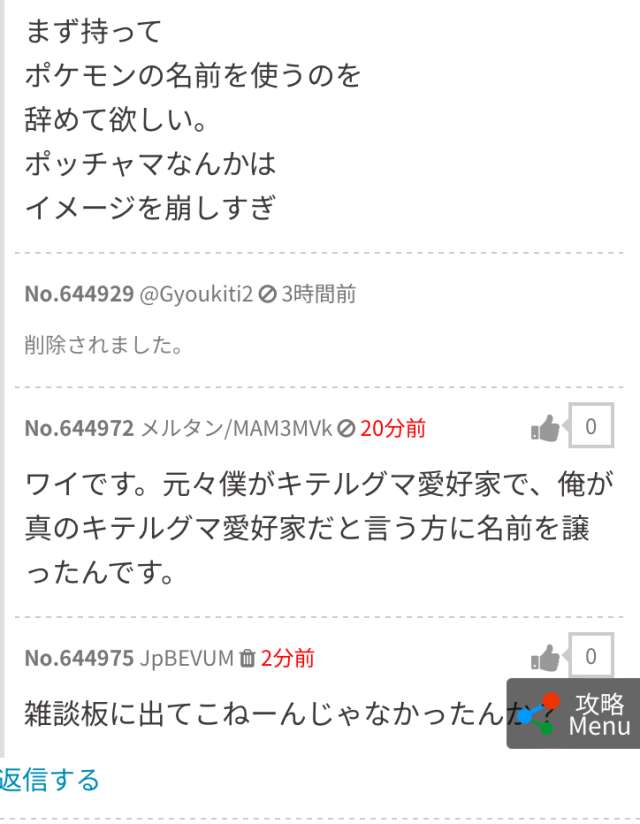Tap the block icon next to @Gyoukiti2
This screenshot has width=640, height=824.
267,294
